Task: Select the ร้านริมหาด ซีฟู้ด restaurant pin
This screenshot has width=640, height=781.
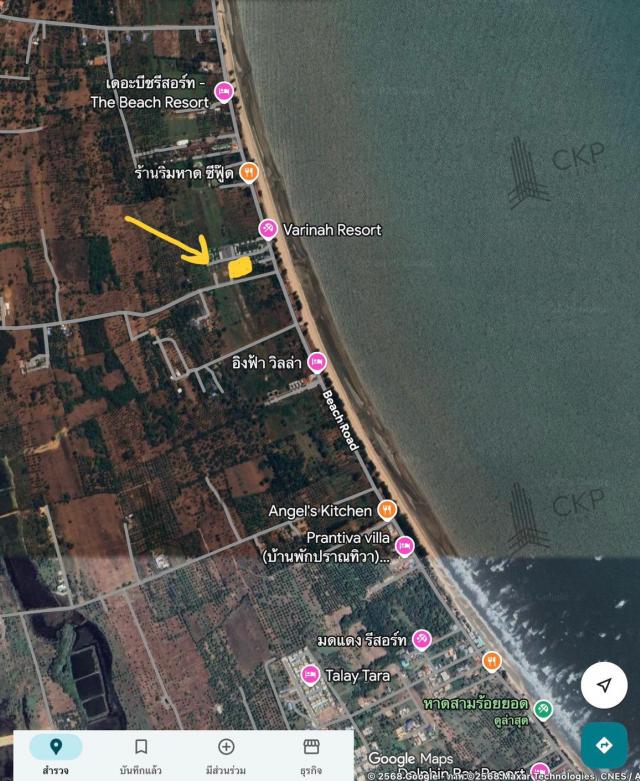Action: [249, 172]
